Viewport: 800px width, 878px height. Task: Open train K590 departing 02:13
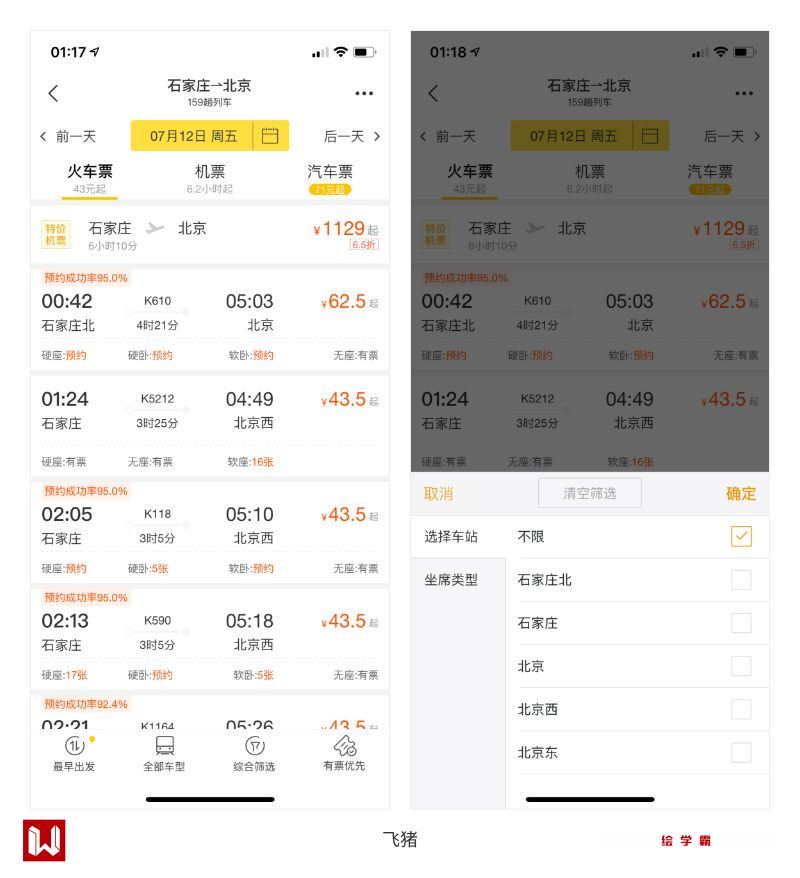(x=210, y=633)
